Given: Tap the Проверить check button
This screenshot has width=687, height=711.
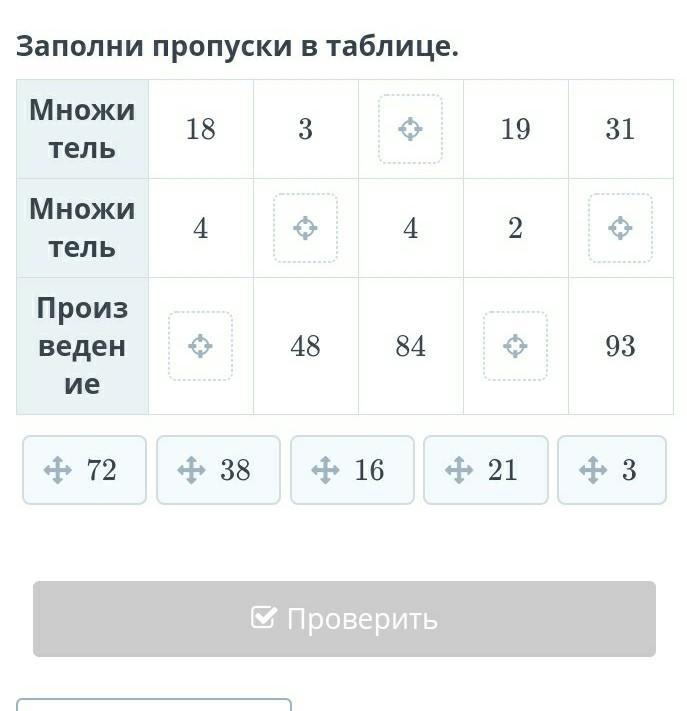Looking at the screenshot, I should pyautogui.click(x=344, y=619).
